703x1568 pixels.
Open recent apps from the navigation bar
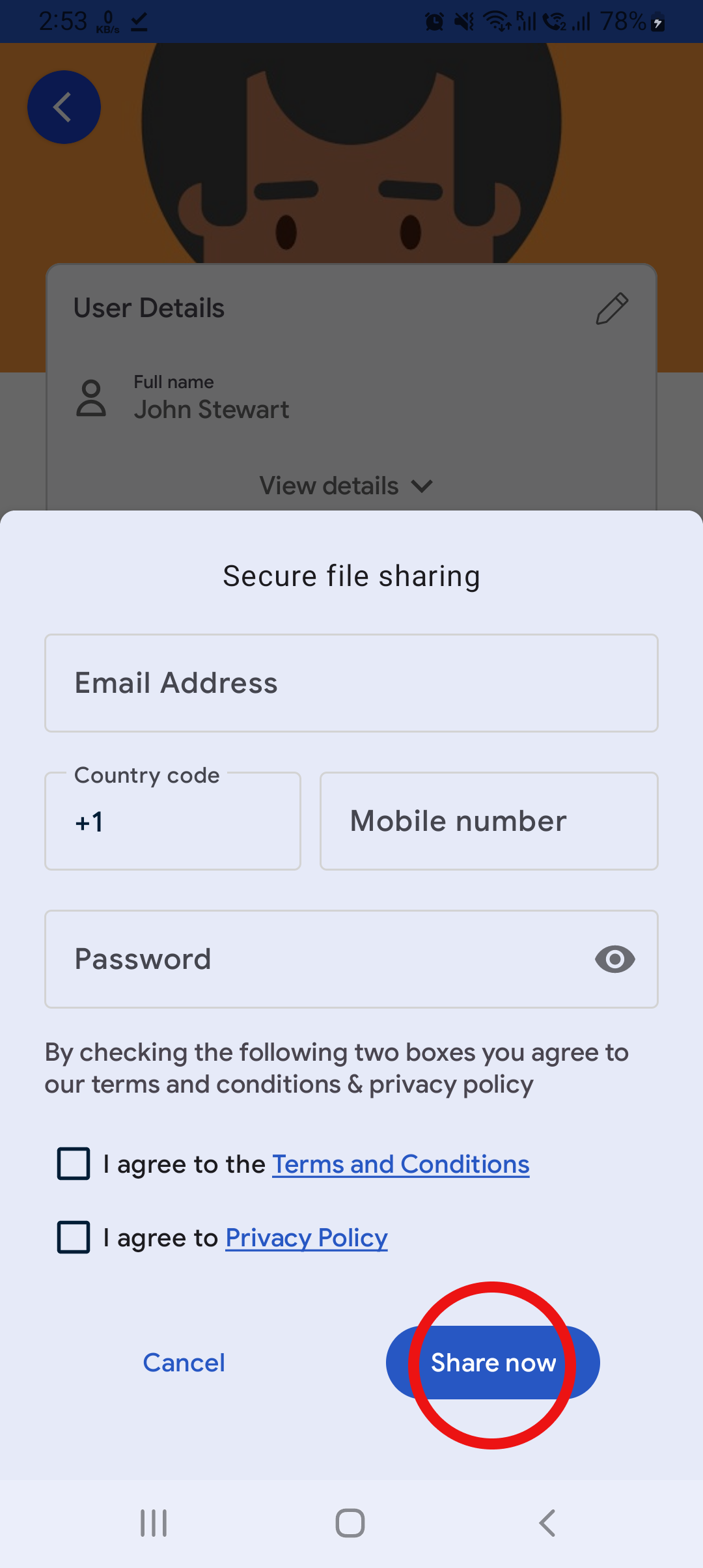click(154, 1523)
